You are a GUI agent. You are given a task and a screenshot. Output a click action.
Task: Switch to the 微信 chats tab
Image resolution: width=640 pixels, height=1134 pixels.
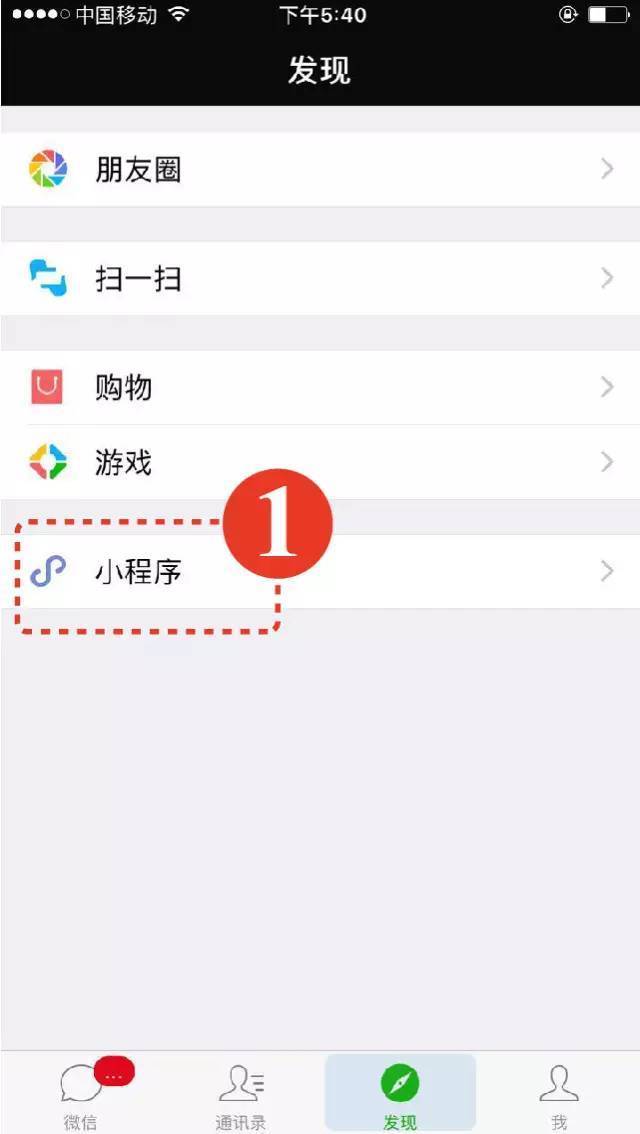[x=80, y=1094]
